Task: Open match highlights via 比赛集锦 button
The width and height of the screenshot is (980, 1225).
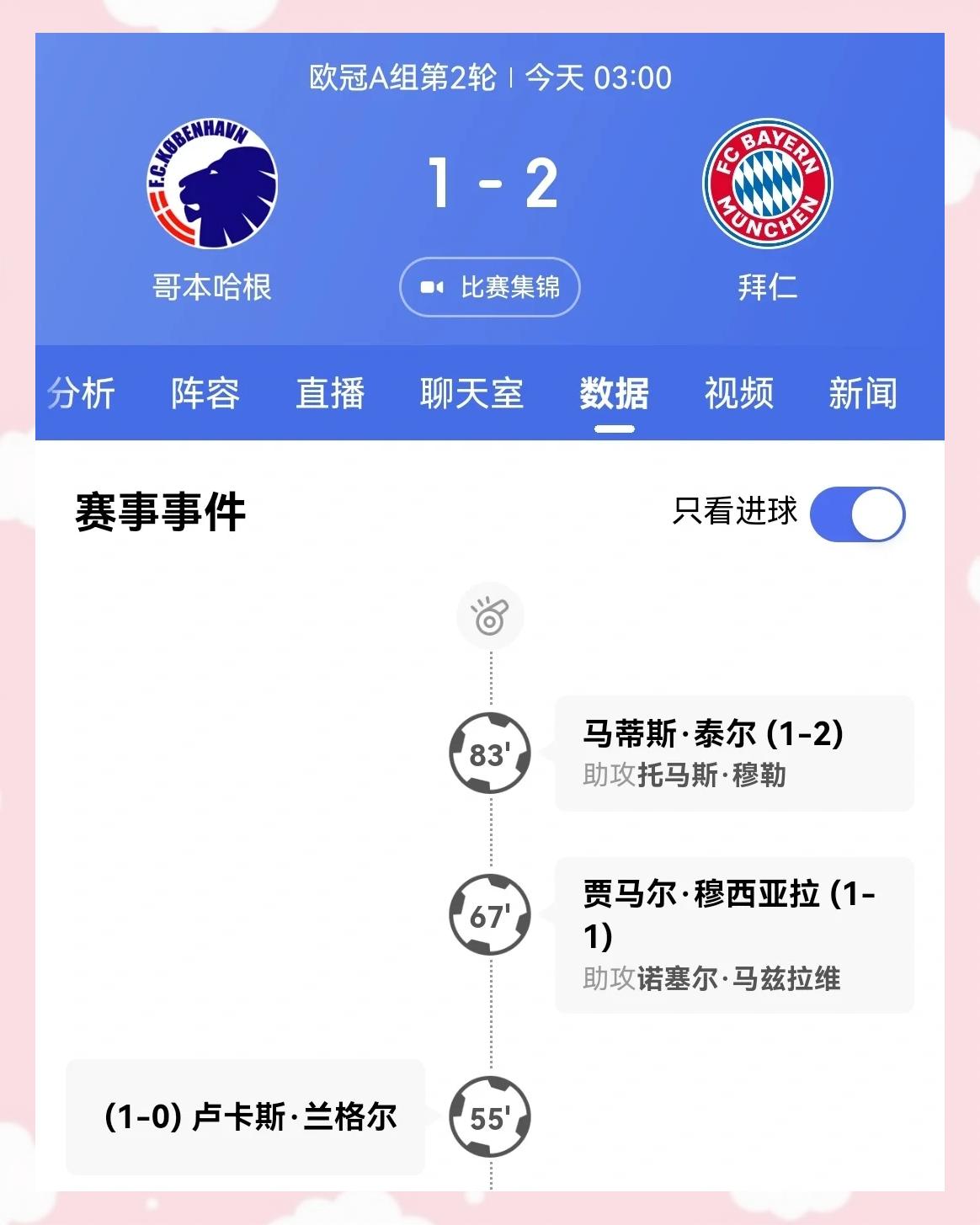Action: click(x=489, y=287)
